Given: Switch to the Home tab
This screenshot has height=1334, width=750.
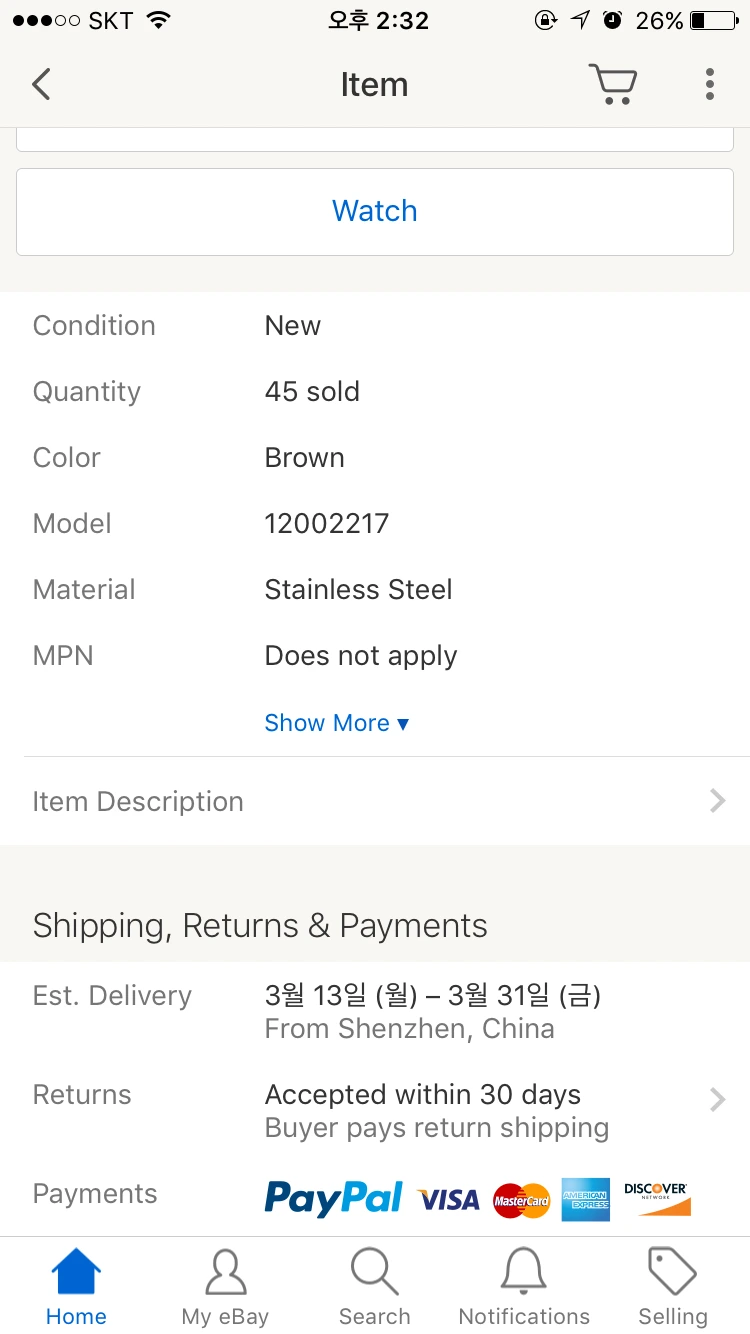Looking at the screenshot, I should (76, 1286).
